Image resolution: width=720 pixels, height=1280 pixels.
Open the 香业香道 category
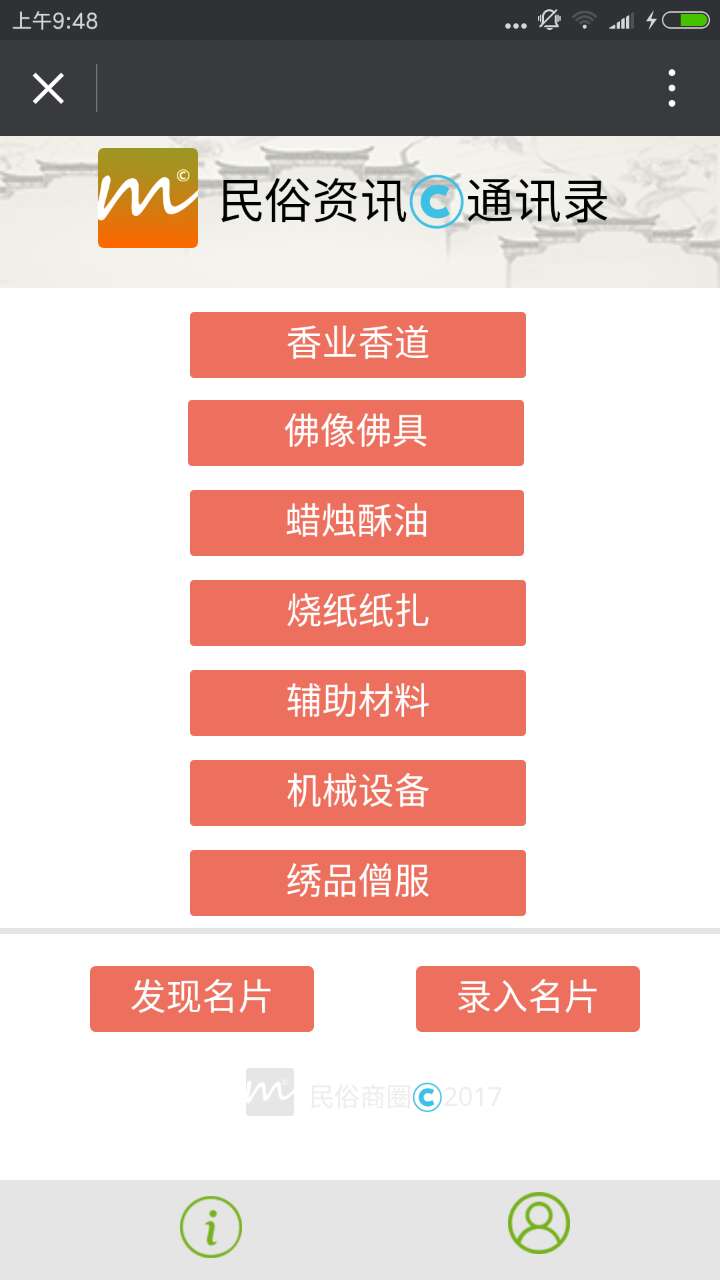[x=357, y=345]
